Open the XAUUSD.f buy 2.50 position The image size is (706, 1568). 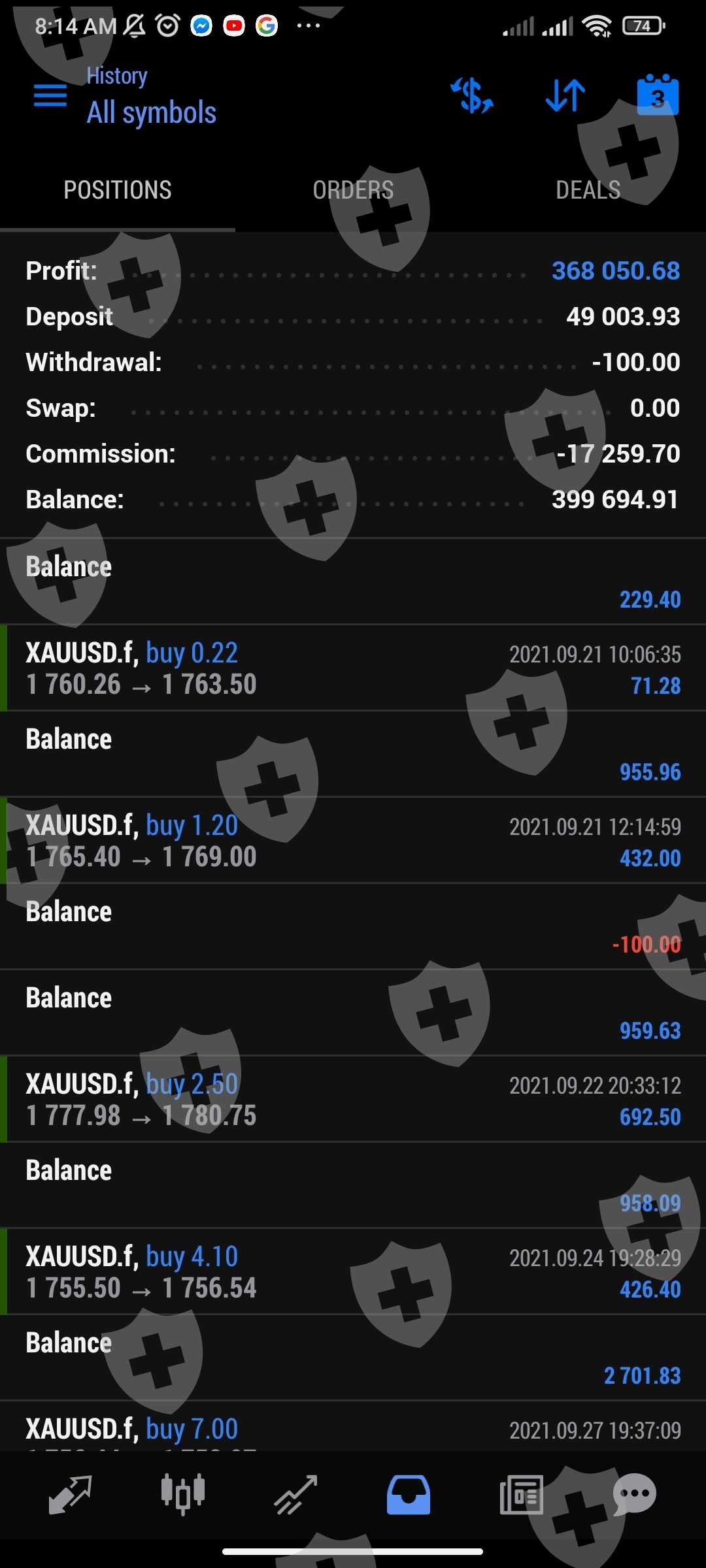353,1100
